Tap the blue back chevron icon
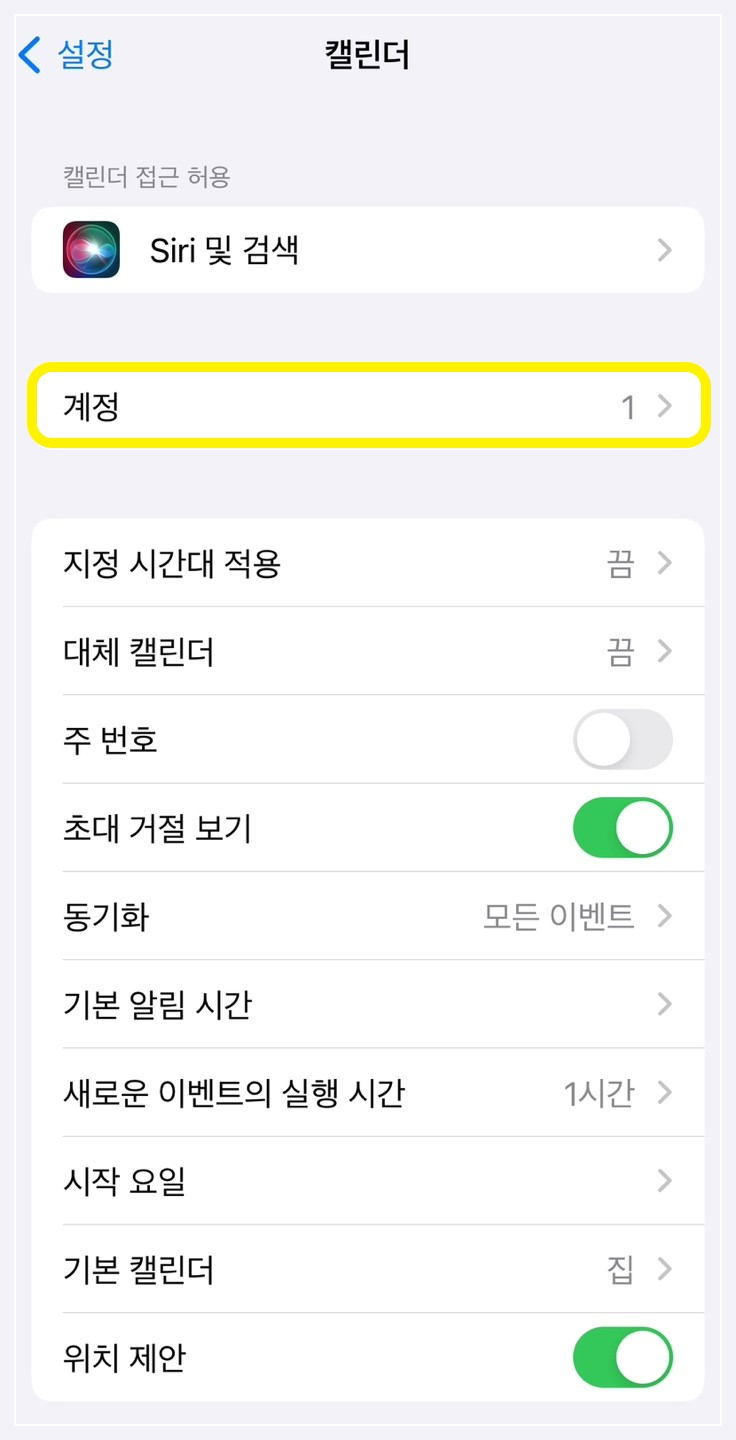 coord(28,55)
